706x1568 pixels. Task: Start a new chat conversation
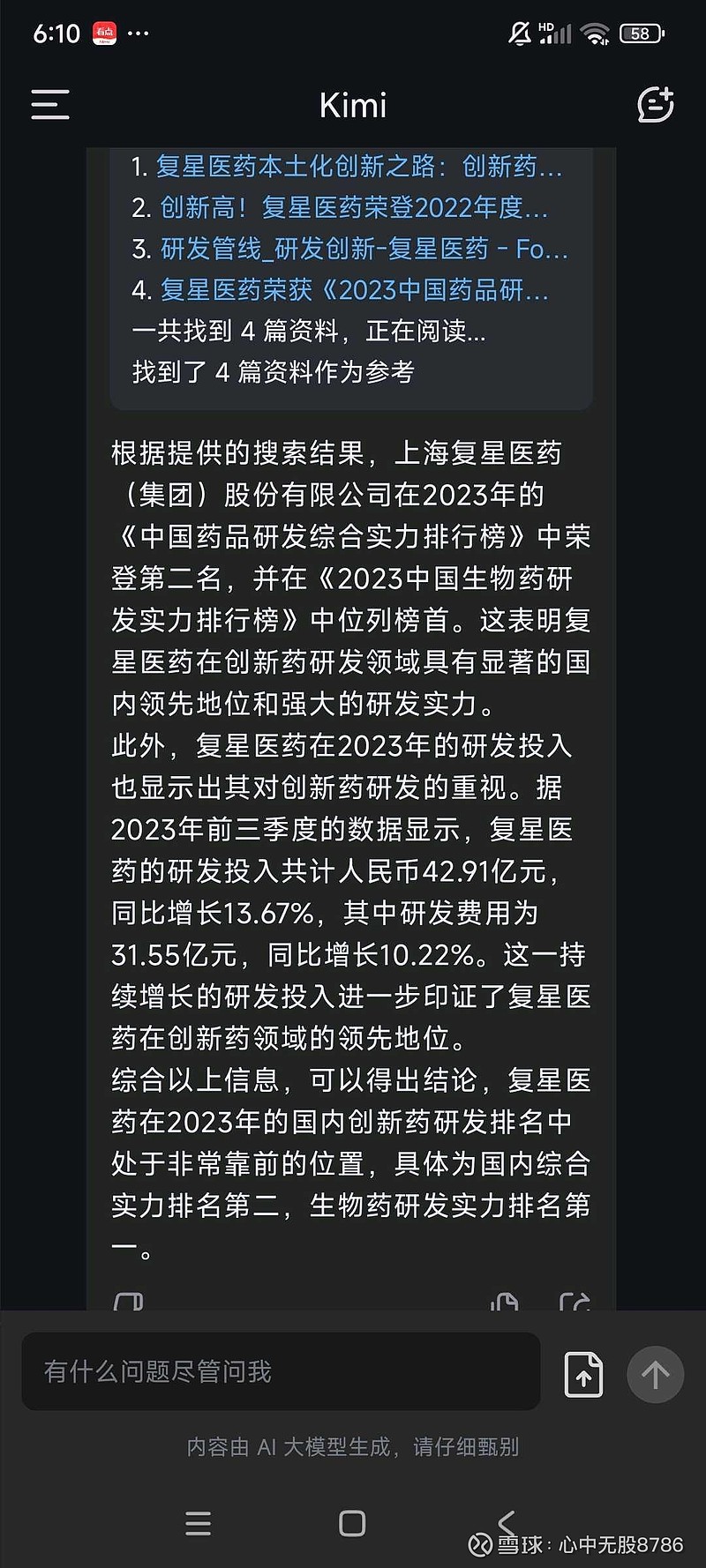[x=656, y=104]
